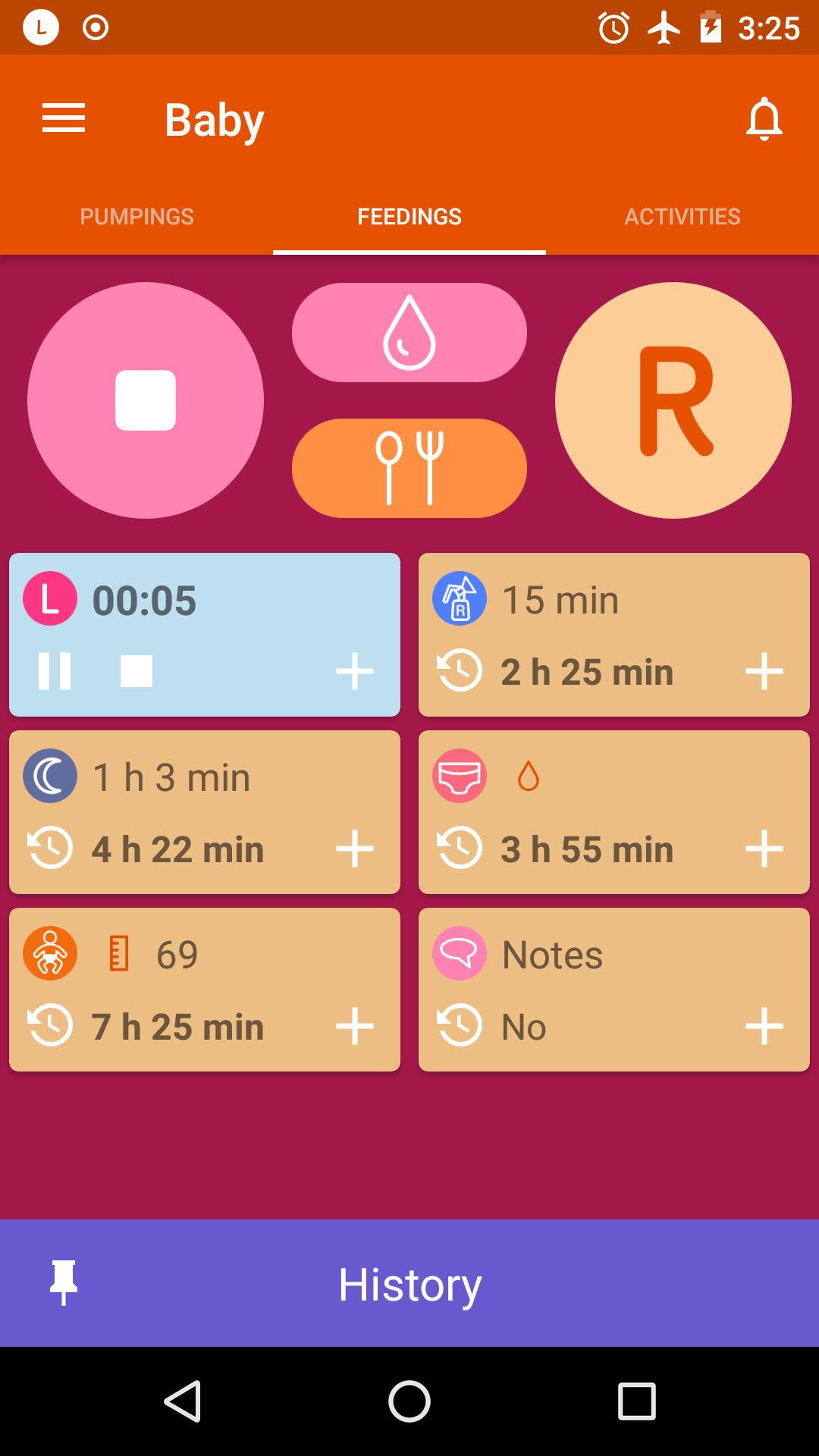Screen dimensions: 819x1456
Task: Stop the running 00:05 timer in the blue card
Action: [x=136, y=671]
